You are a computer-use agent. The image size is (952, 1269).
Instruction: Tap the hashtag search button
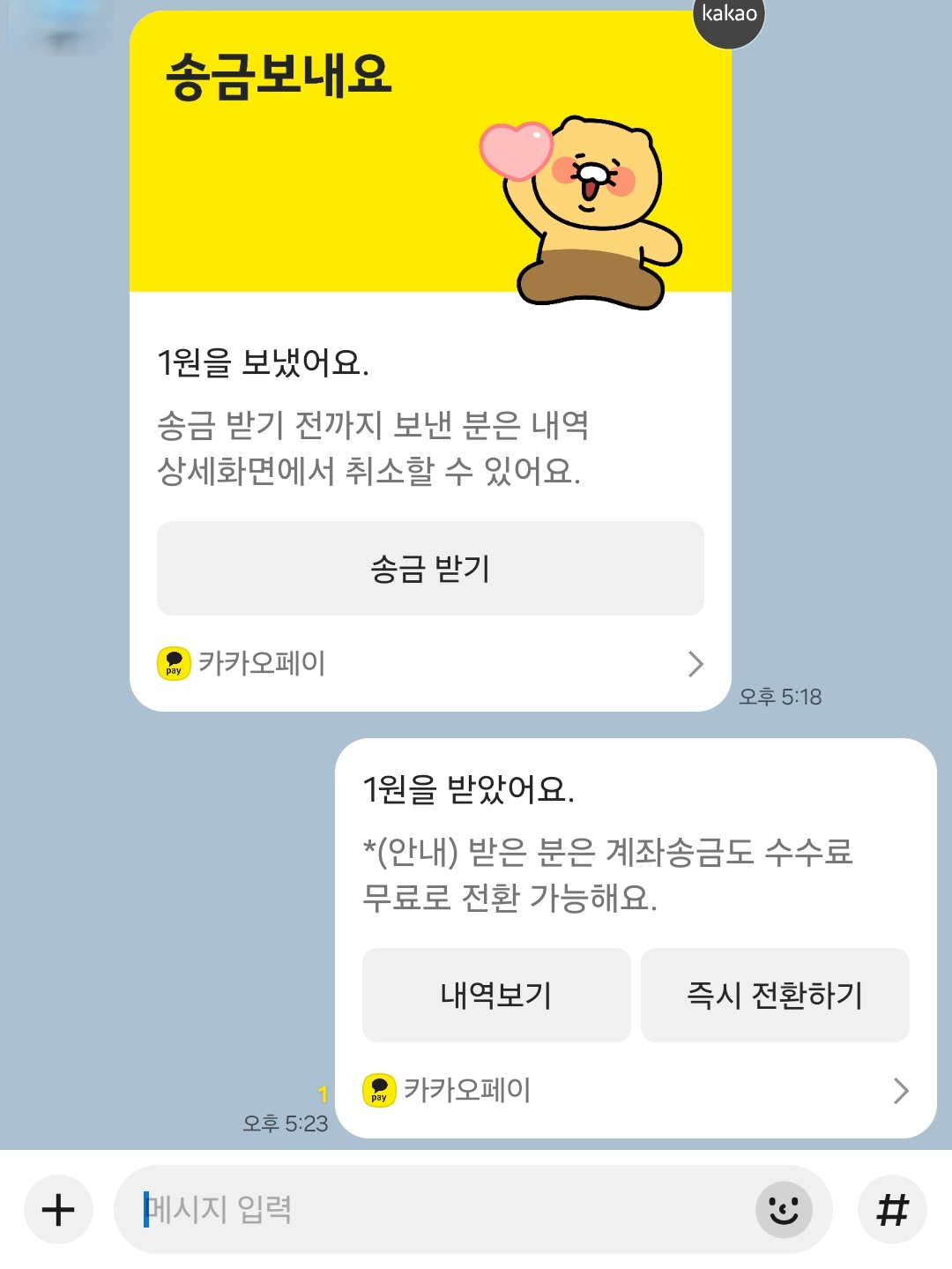[x=892, y=1209]
